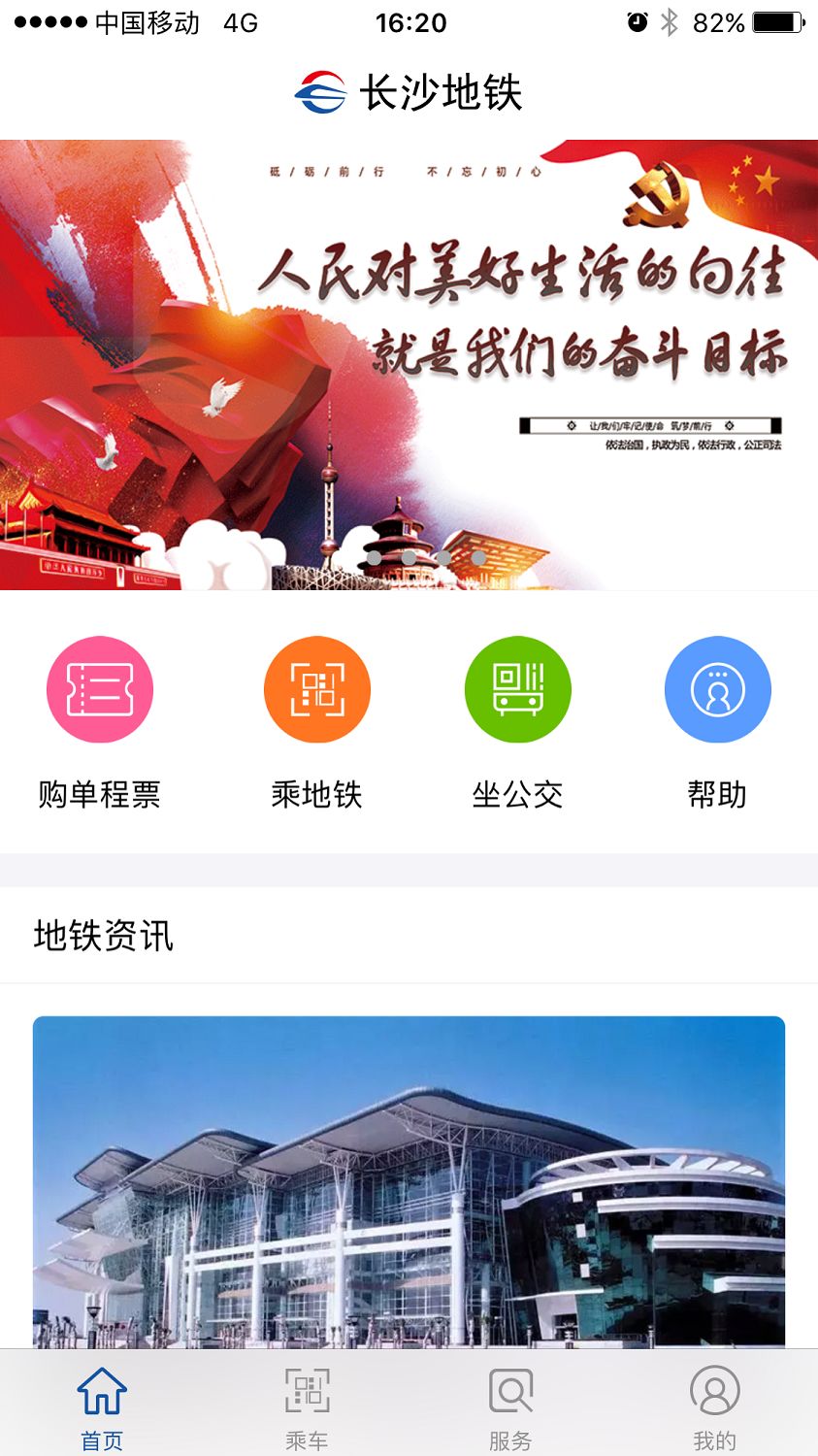Open the 我的 profile tab

715,1406
